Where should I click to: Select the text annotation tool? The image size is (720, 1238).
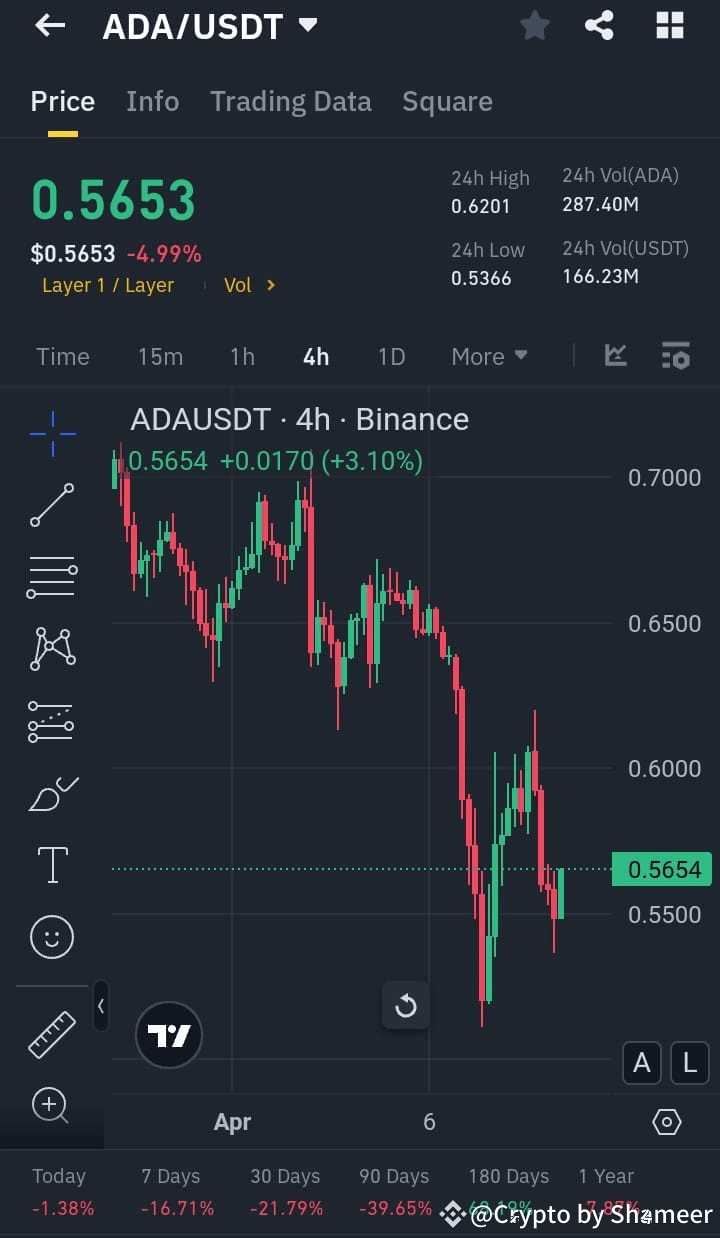(52, 865)
